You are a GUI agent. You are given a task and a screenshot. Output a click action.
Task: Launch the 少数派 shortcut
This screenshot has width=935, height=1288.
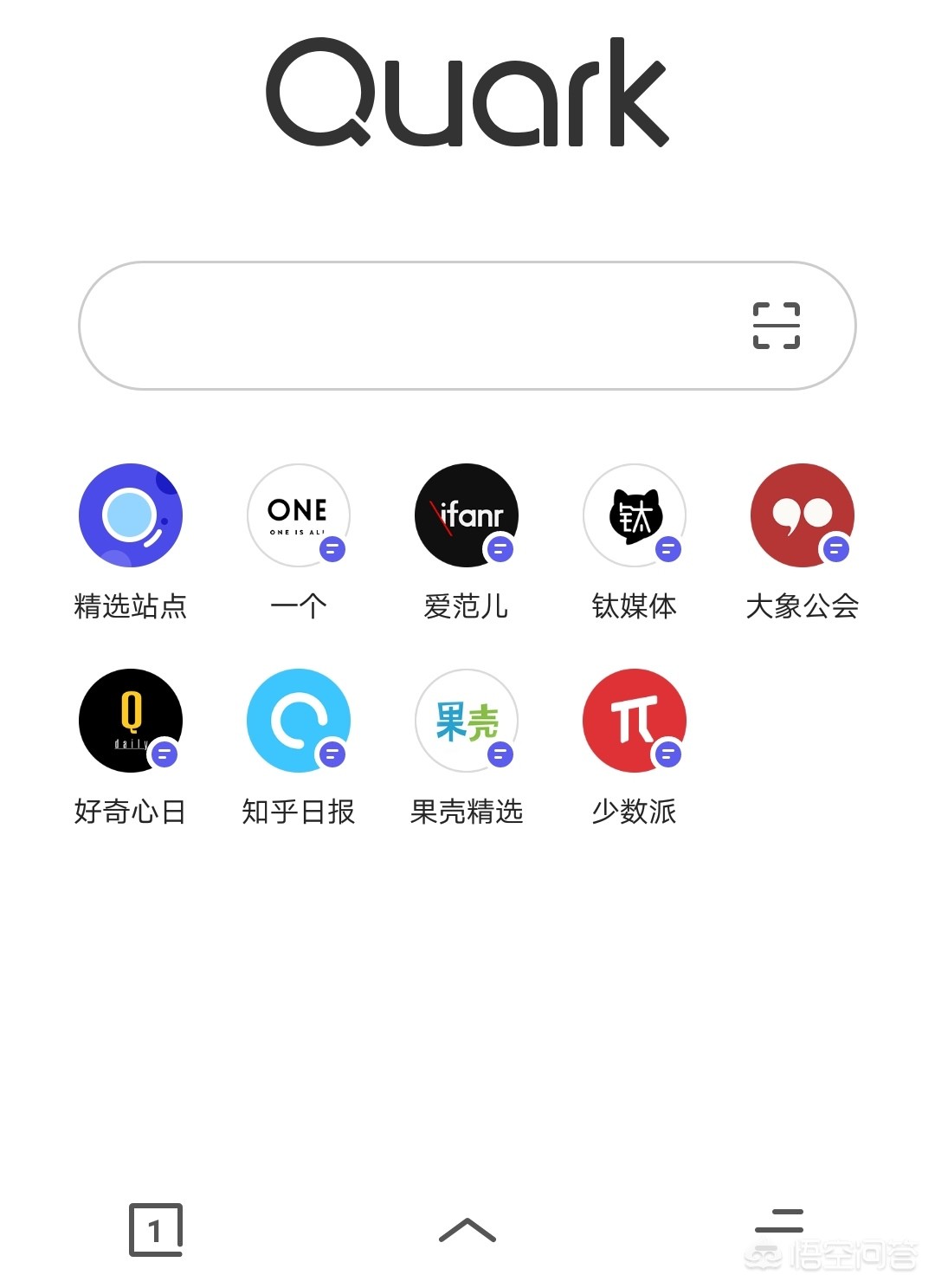click(635, 721)
